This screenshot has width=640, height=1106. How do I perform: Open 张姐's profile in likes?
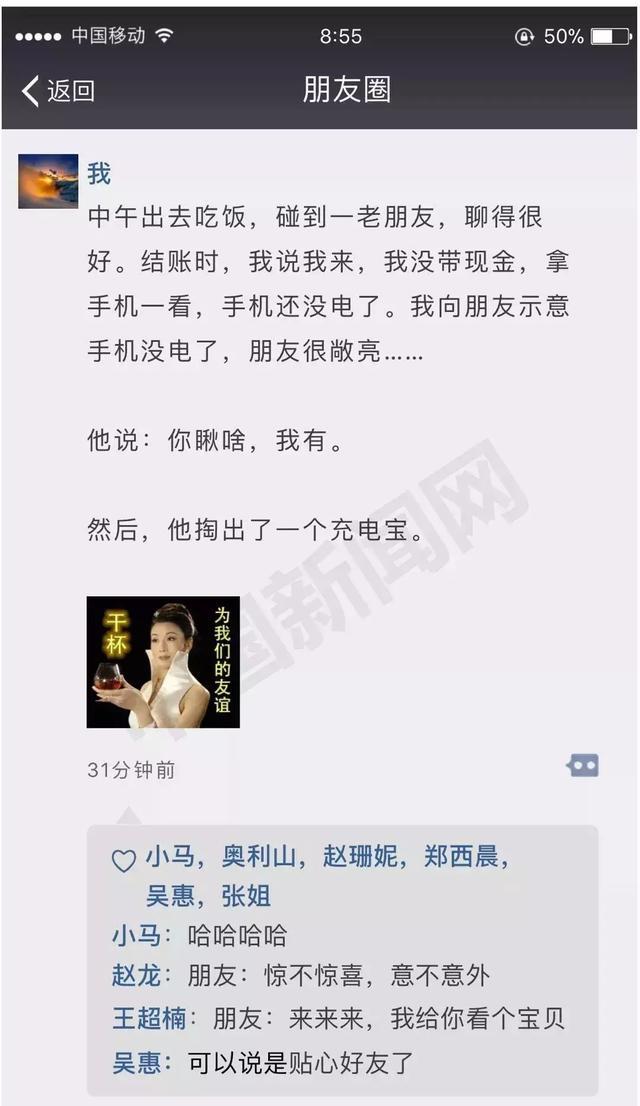click(x=245, y=895)
